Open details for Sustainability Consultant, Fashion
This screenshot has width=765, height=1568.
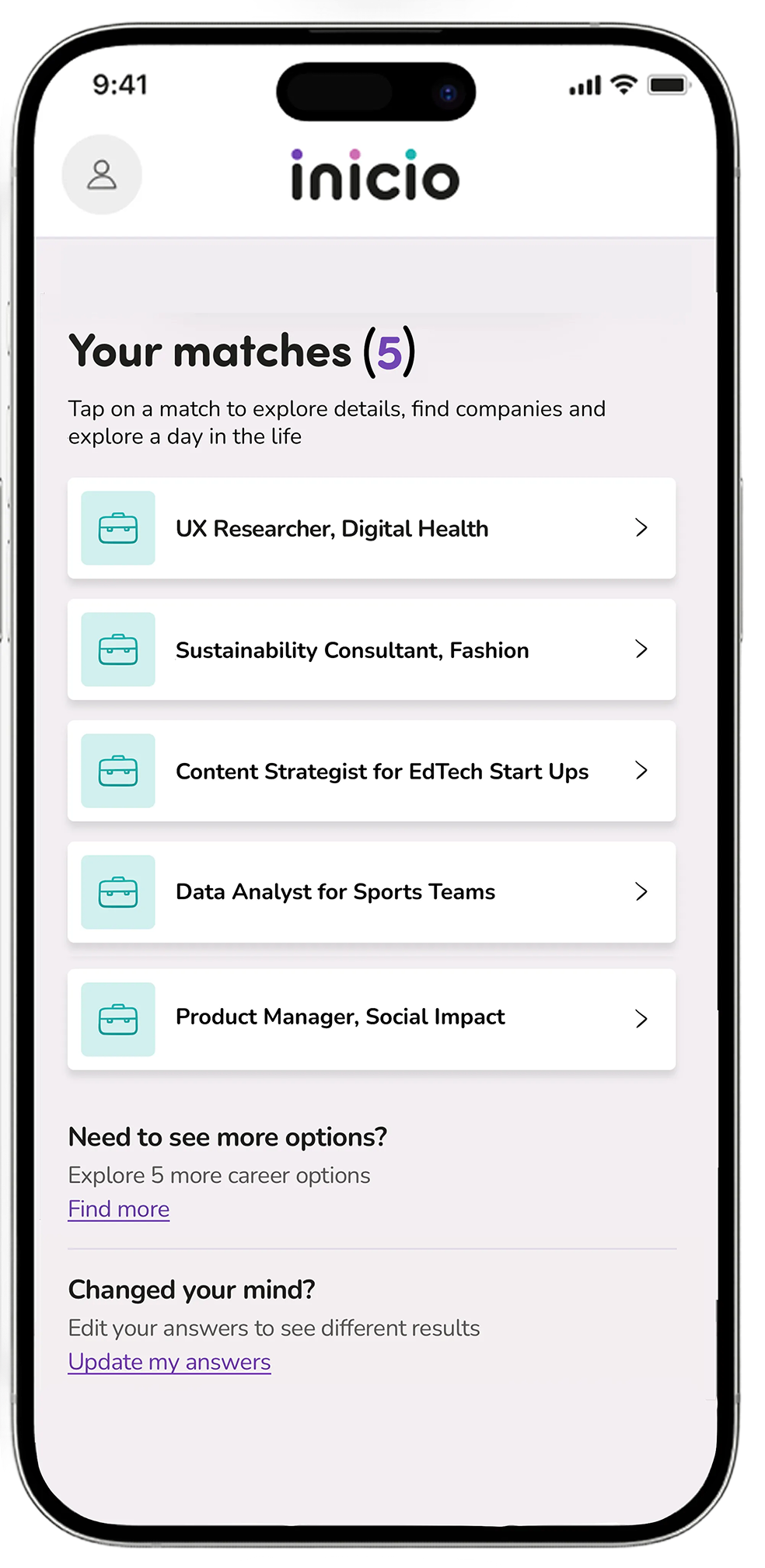point(641,649)
